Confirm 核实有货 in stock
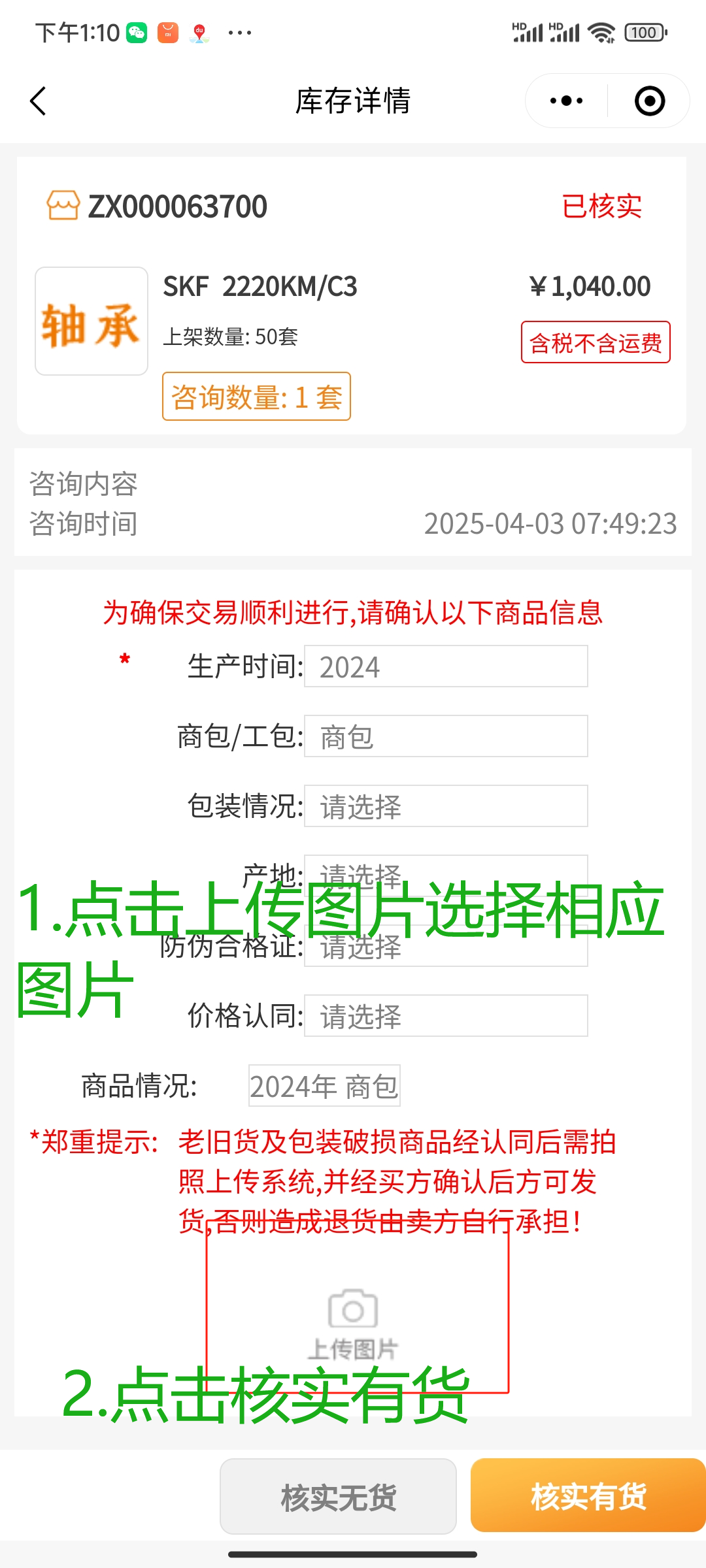This screenshot has width=706, height=1568. click(x=588, y=1496)
